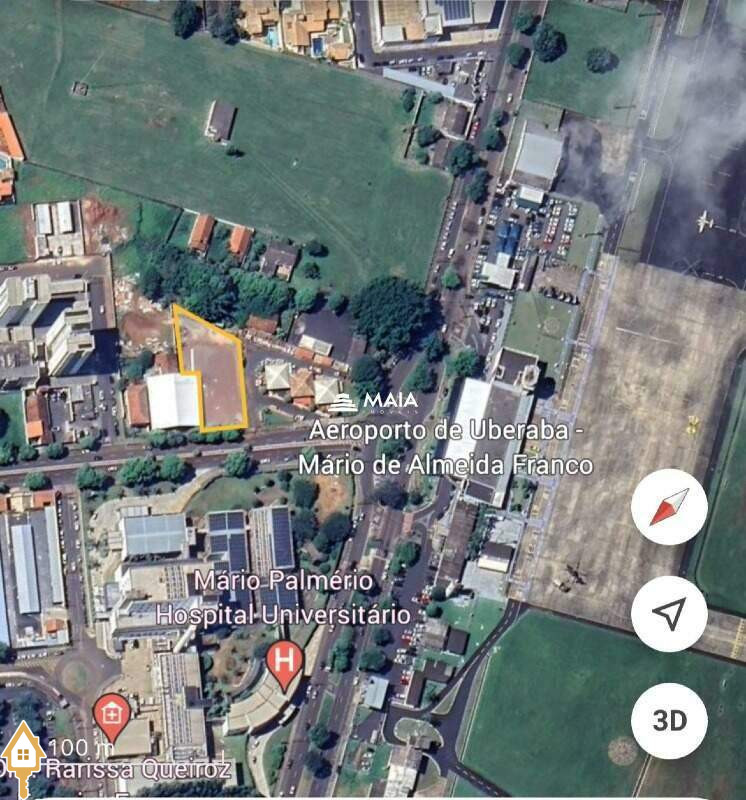Open the Rarissa Queiroz place marker
The width and height of the screenshot is (746, 800).
tap(110, 716)
